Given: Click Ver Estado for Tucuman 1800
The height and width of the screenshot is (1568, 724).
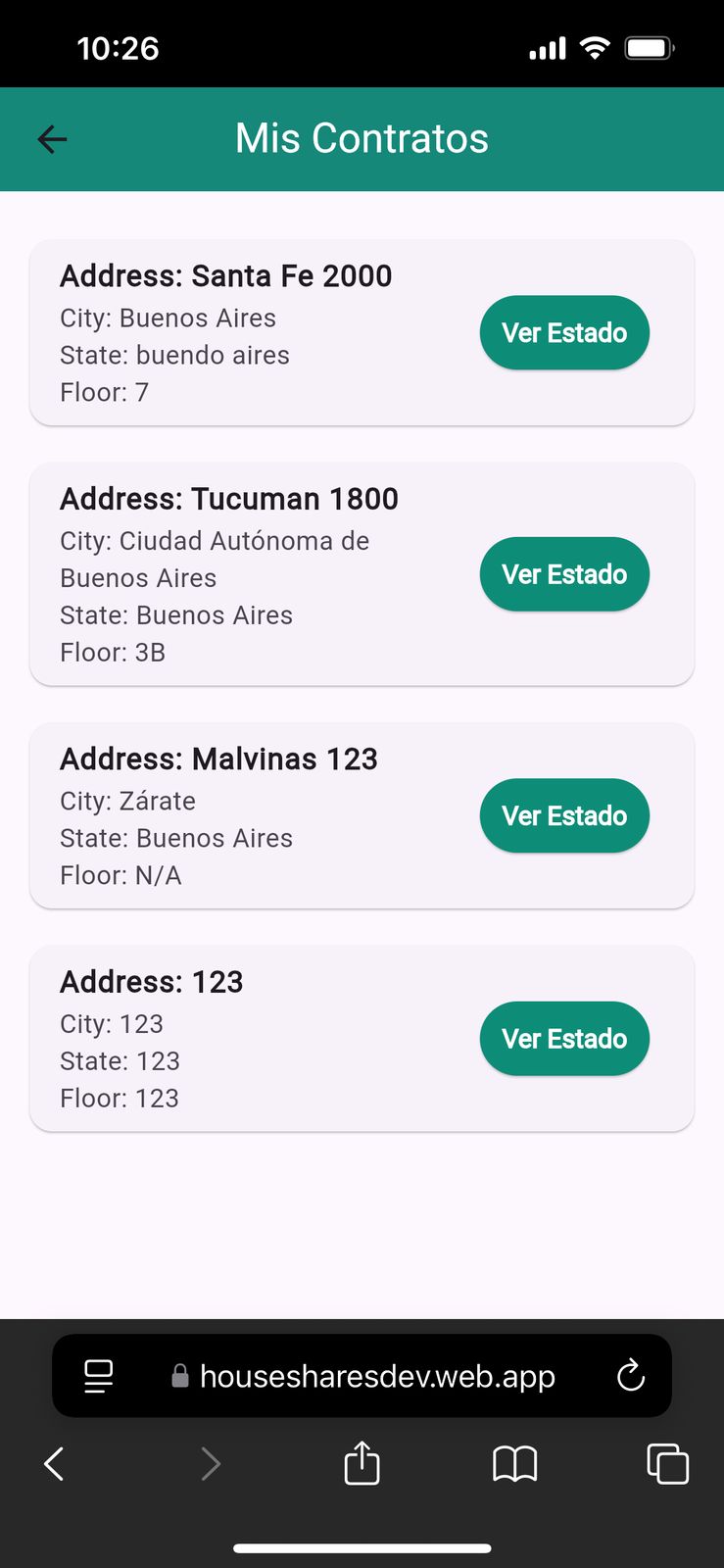Looking at the screenshot, I should pos(564,574).
